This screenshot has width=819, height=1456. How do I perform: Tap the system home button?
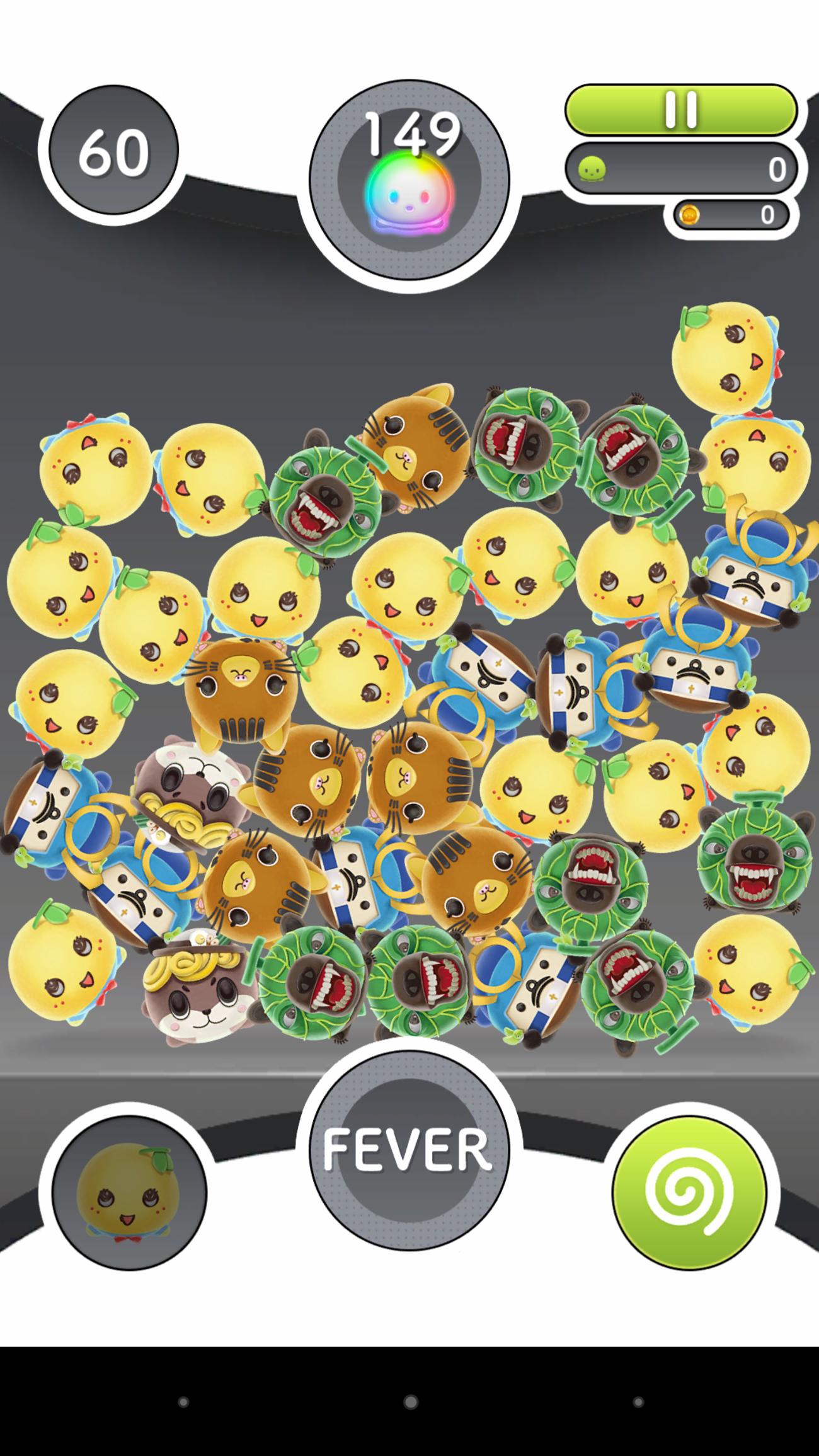[411, 1402]
